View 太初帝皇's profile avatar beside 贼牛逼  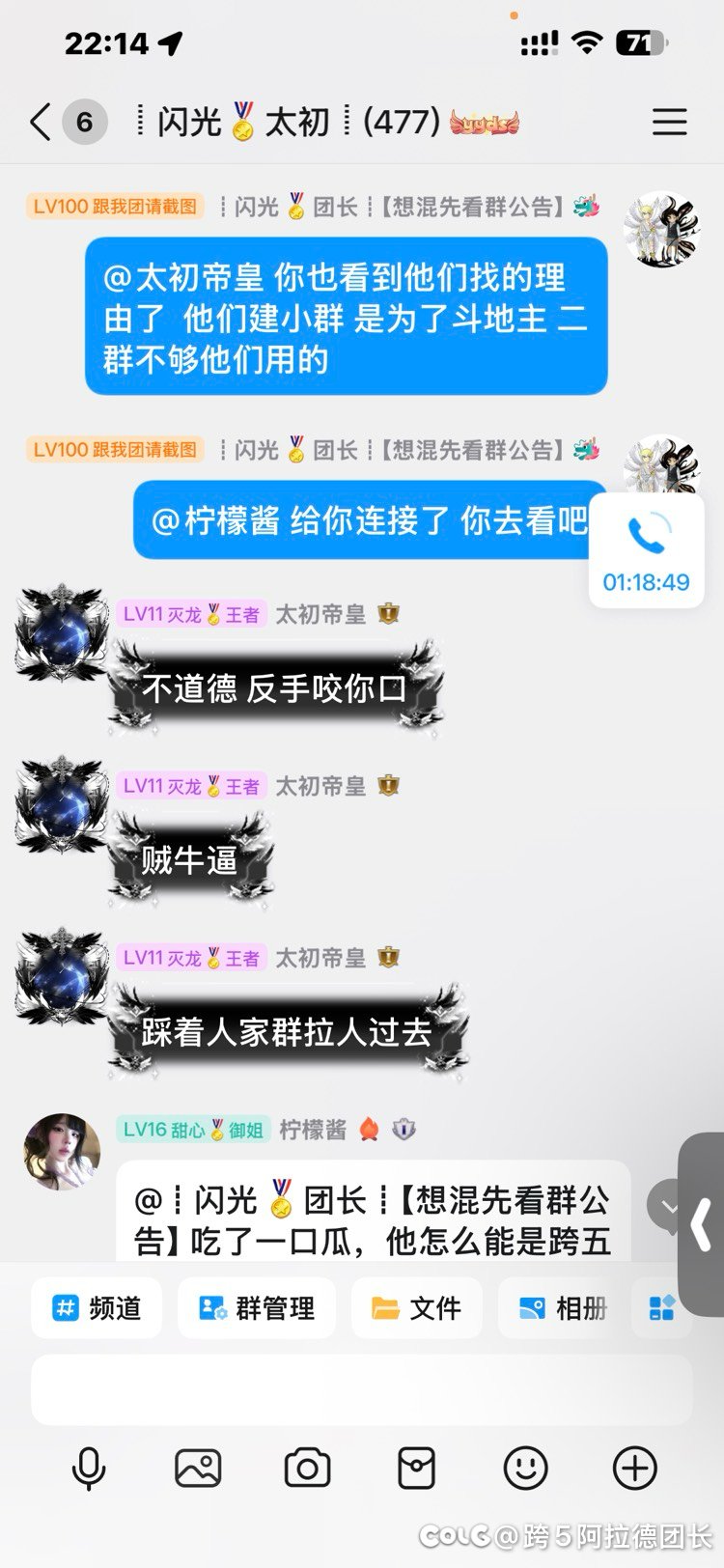[x=63, y=804]
